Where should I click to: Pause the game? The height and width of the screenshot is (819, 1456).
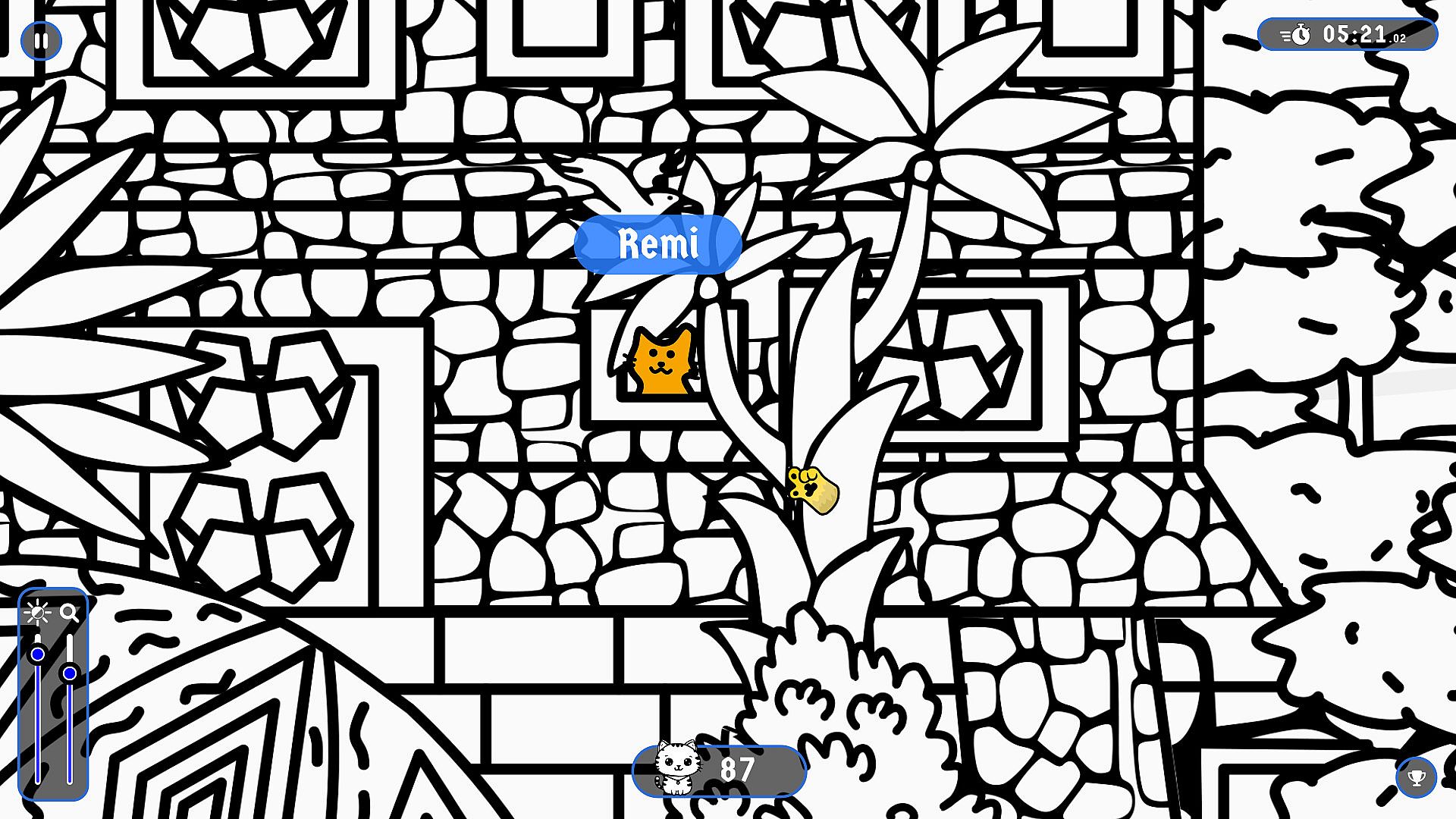tap(41, 41)
